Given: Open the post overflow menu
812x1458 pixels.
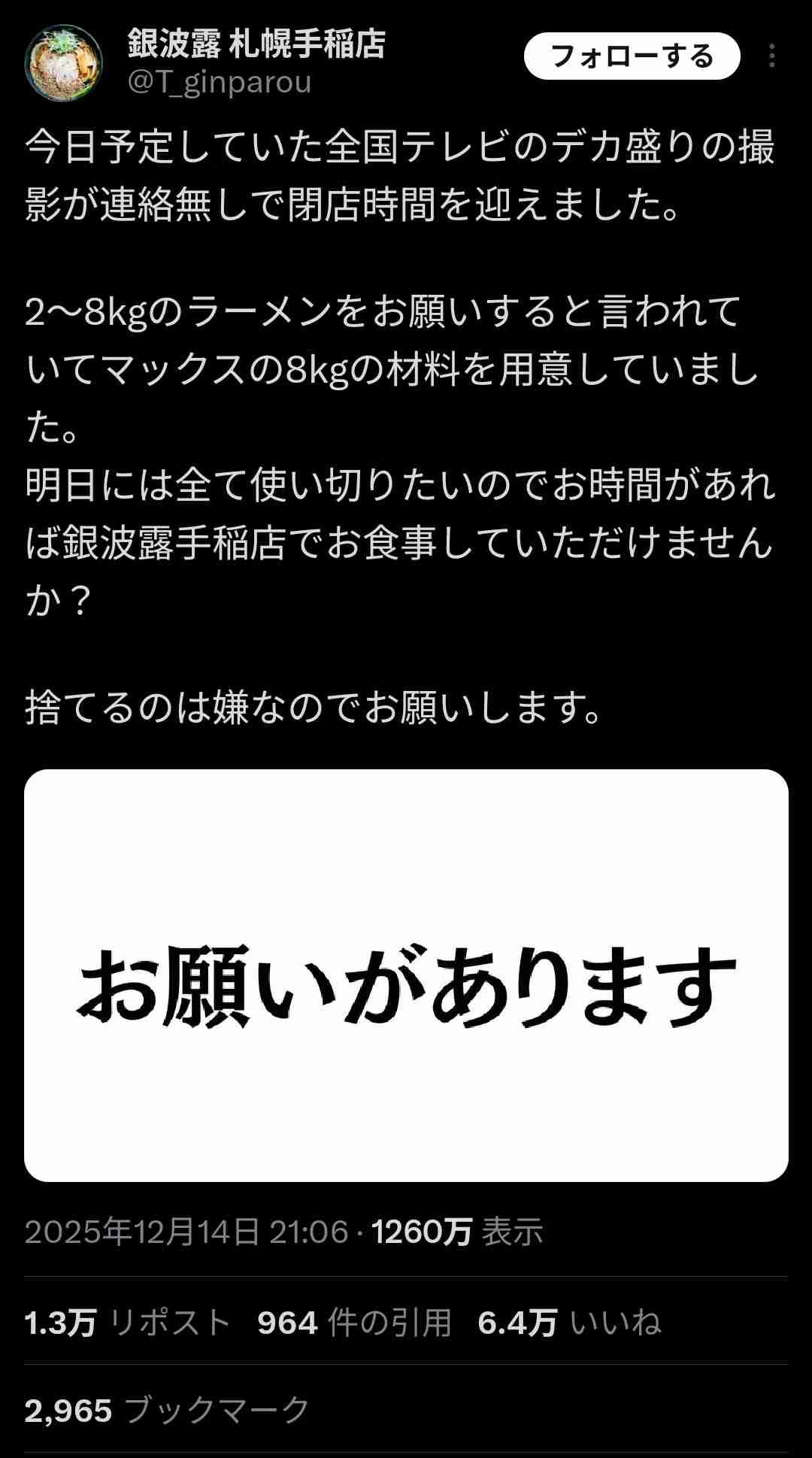Looking at the screenshot, I should (x=771, y=56).
